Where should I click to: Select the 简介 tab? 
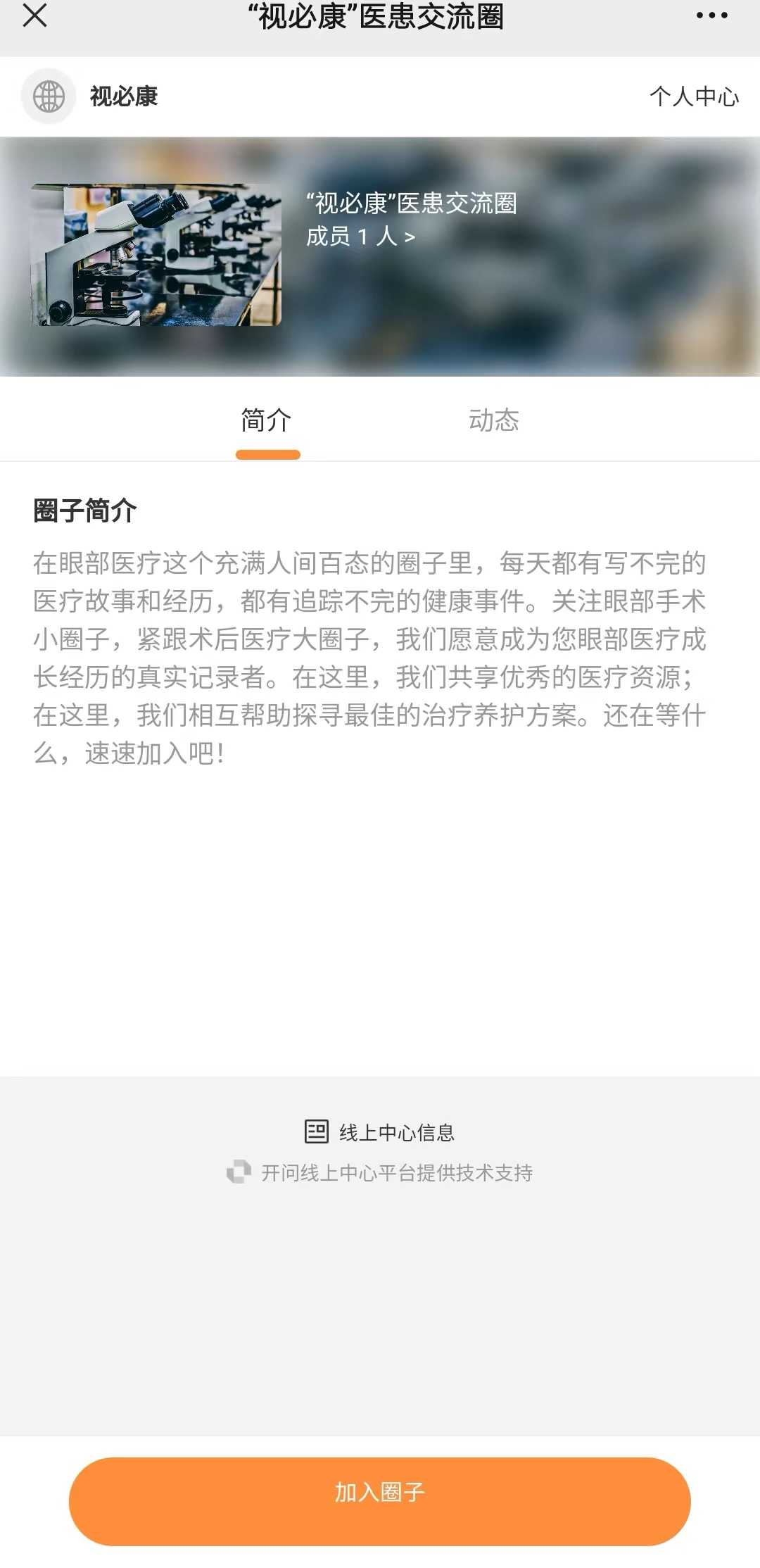tap(267, 421)
